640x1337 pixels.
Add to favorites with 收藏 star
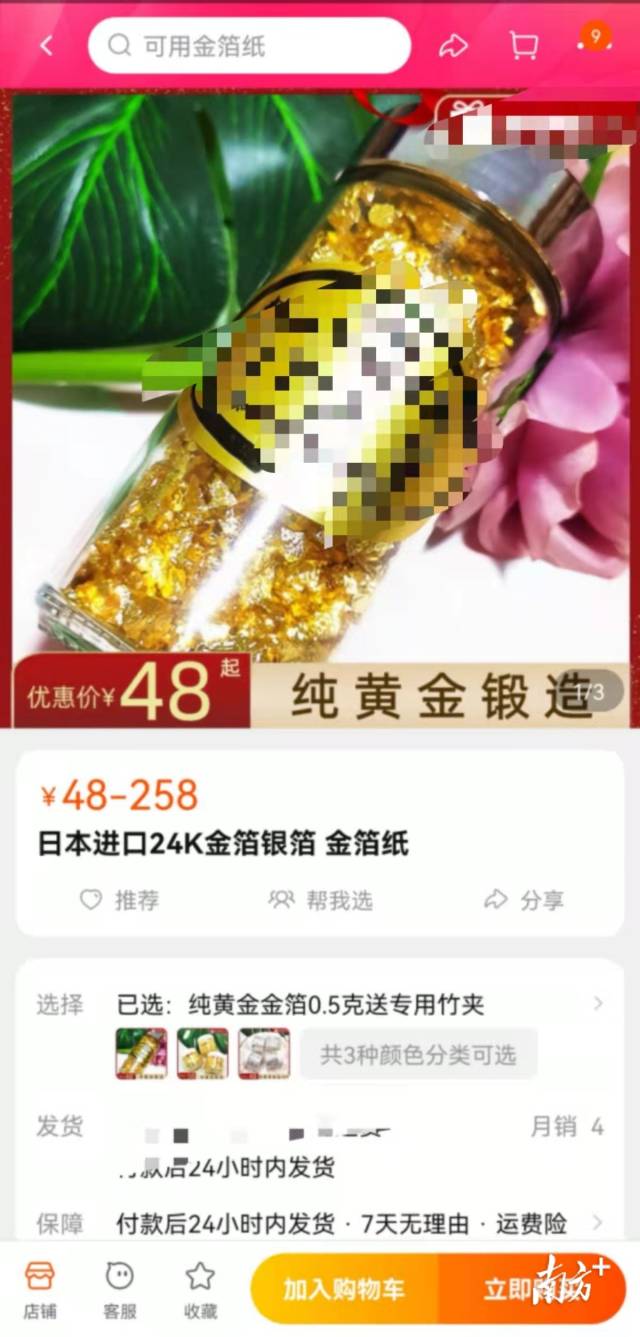[200, 1290]
